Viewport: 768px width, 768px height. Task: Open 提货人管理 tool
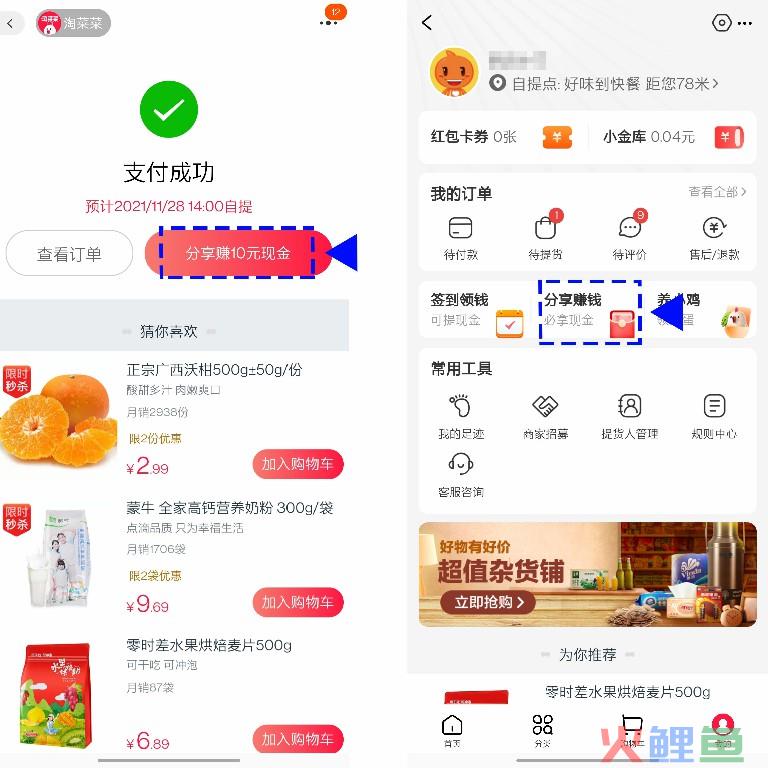630,416
